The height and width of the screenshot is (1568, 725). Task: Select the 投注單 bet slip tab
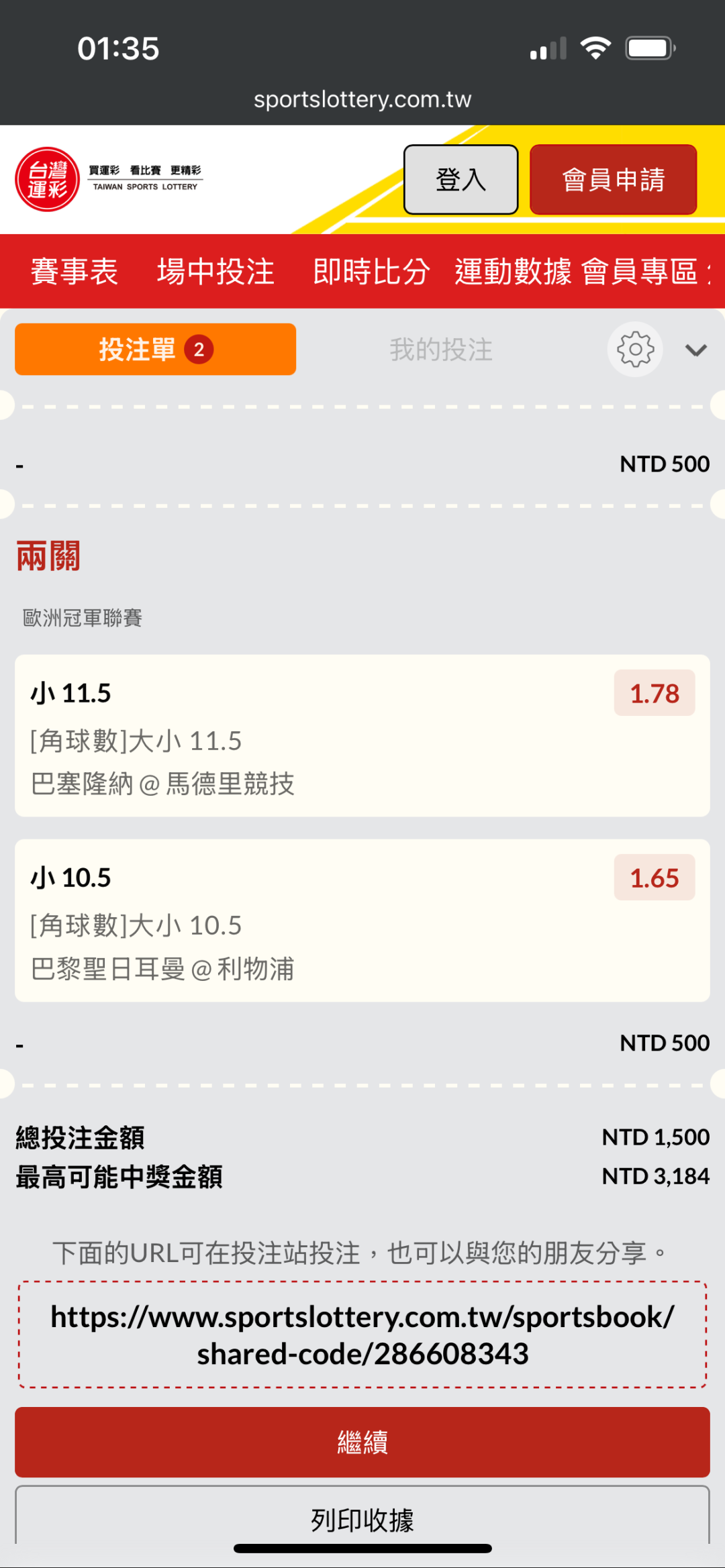coord(155,350)
